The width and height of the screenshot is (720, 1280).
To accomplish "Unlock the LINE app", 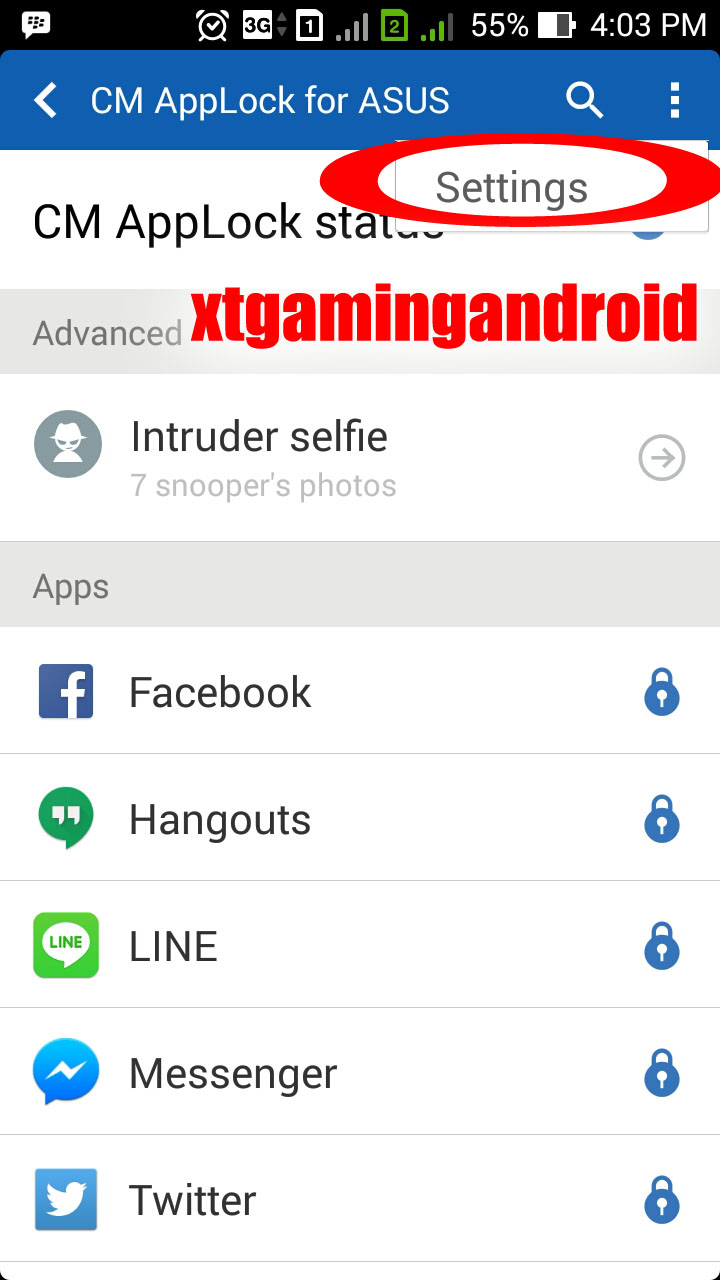I will tap(661, 946).
